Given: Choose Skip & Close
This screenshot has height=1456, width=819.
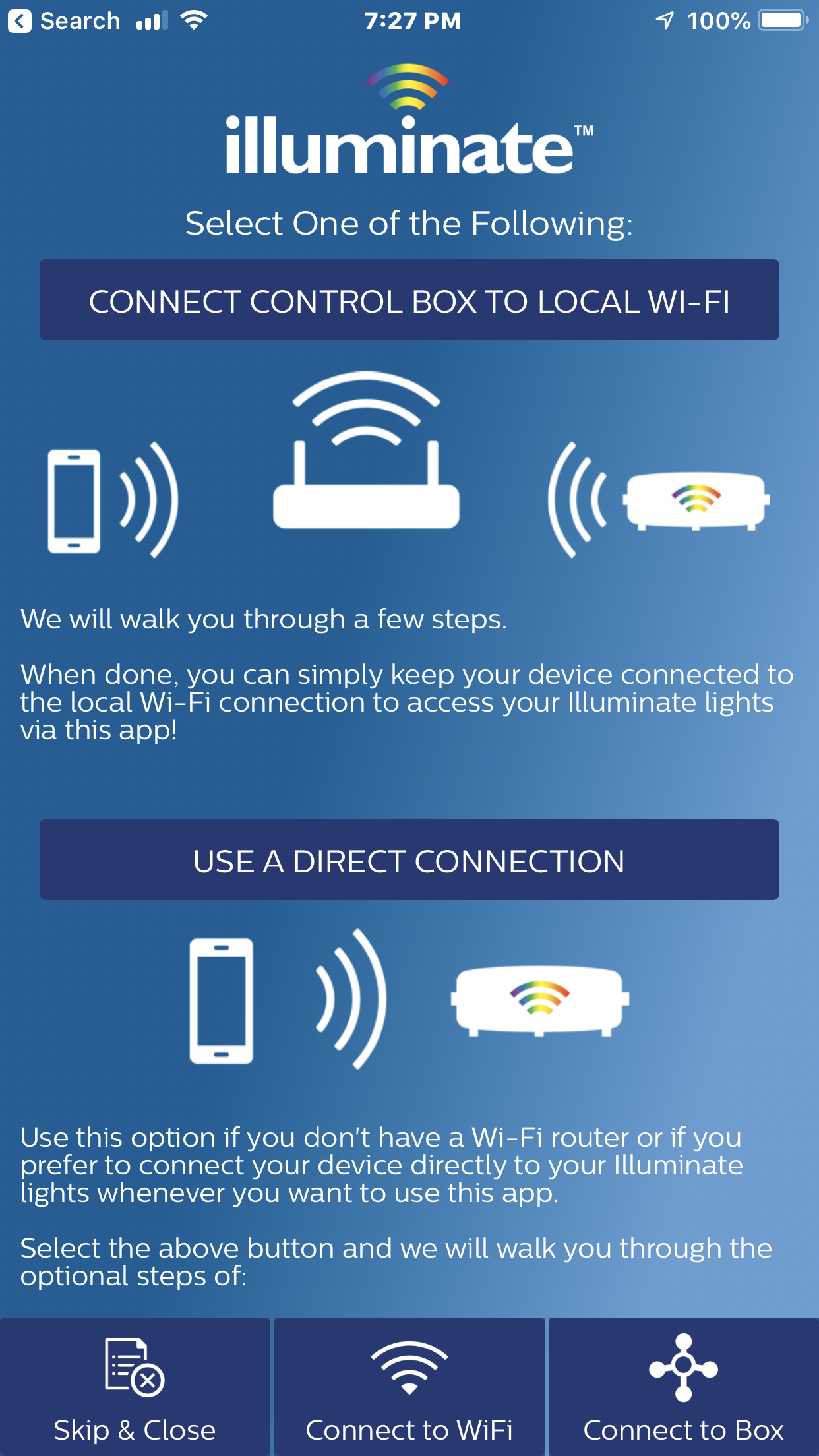Looking at the screenshot, I should click(135, 1387).
